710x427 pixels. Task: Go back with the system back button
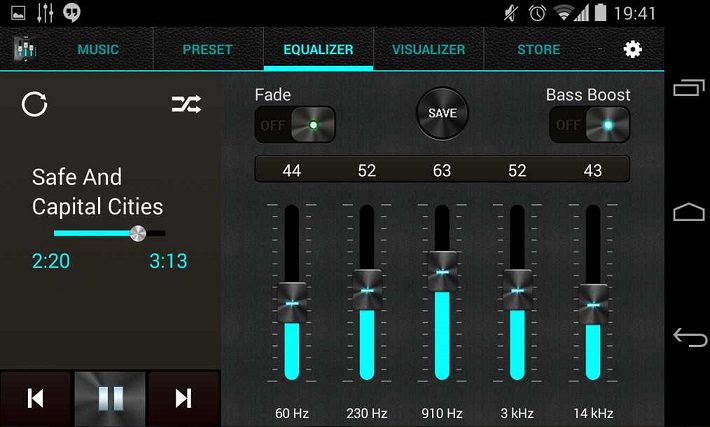(690, 337)
